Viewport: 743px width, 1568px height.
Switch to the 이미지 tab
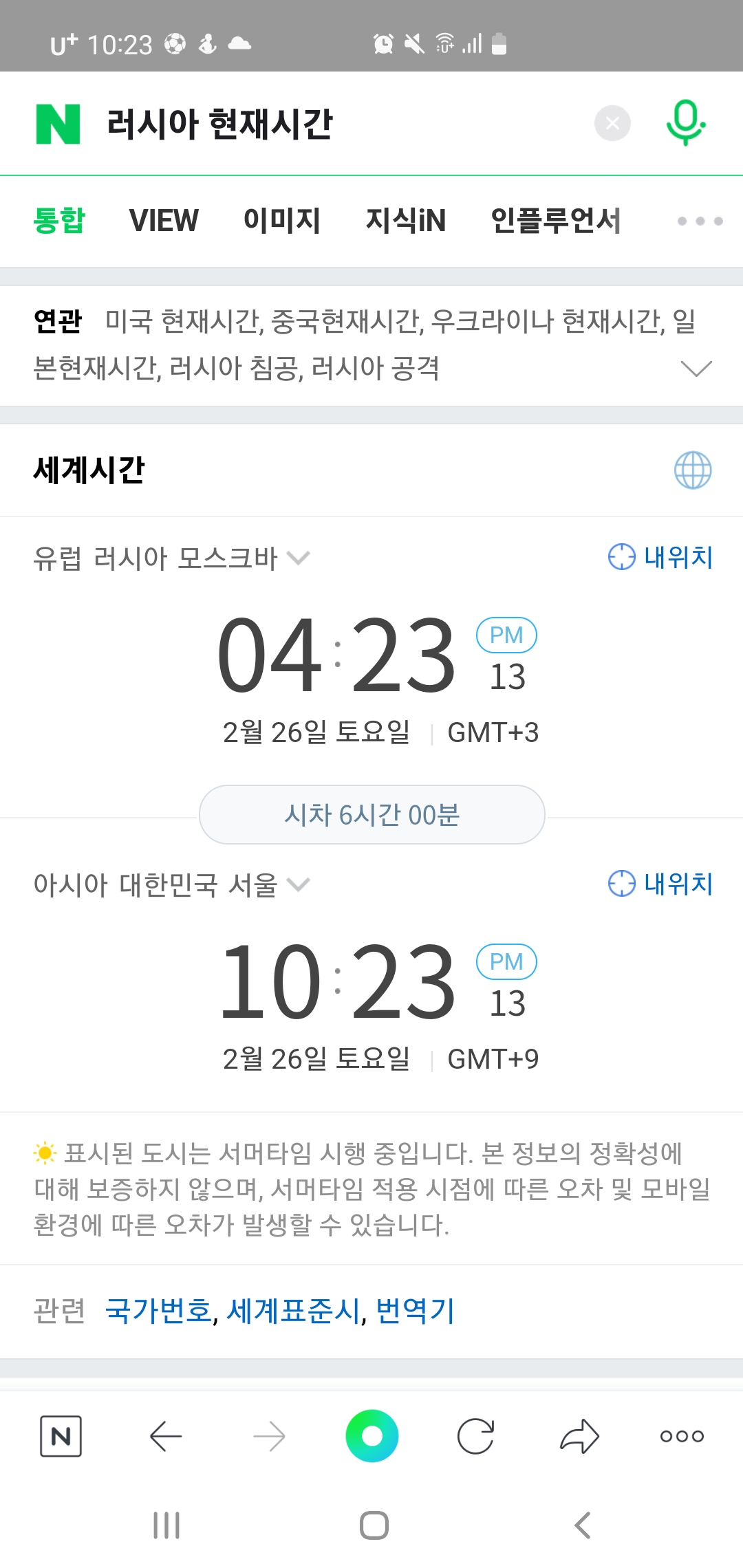282,221
